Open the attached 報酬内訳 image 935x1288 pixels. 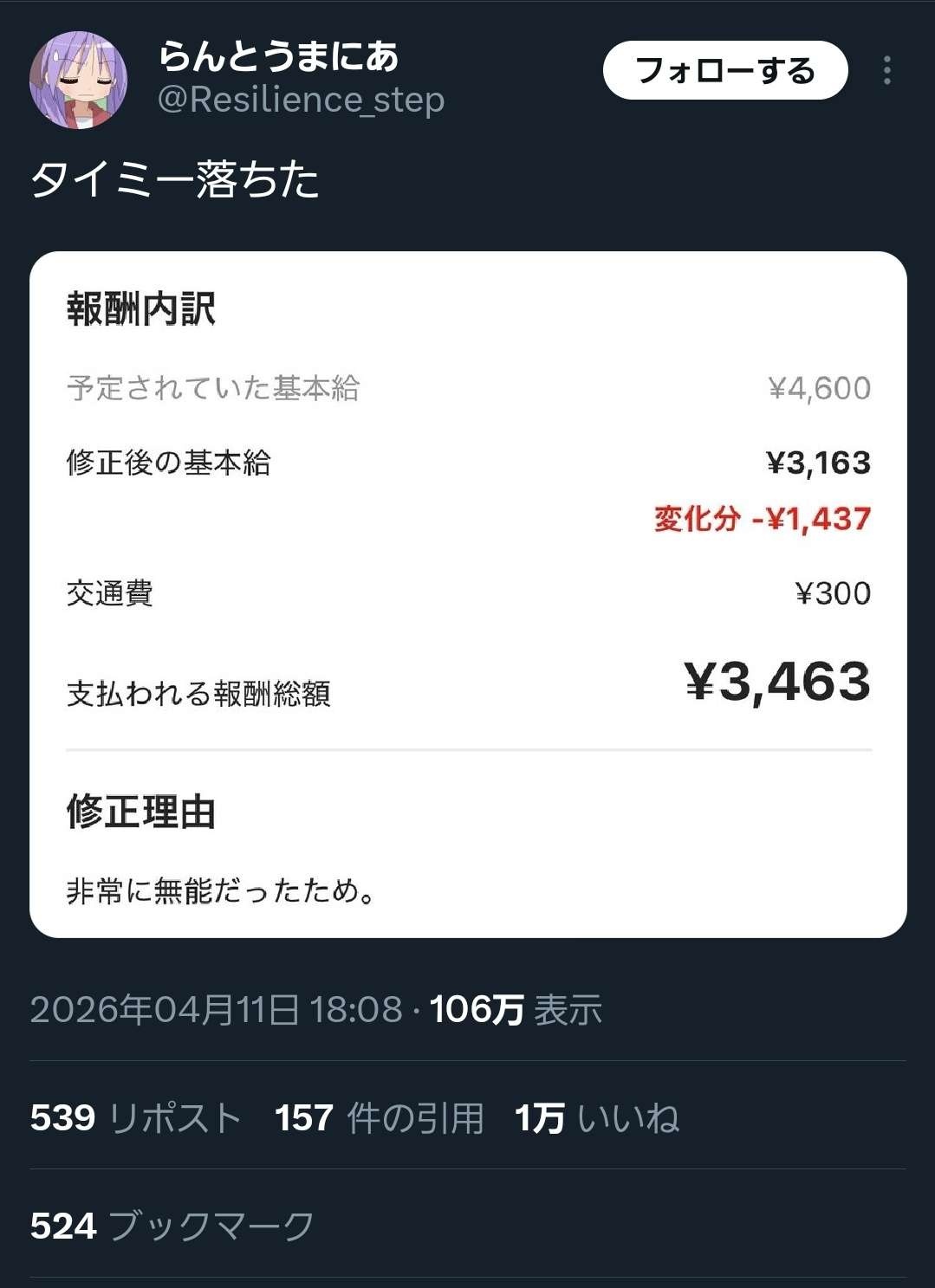pos(468,594)
